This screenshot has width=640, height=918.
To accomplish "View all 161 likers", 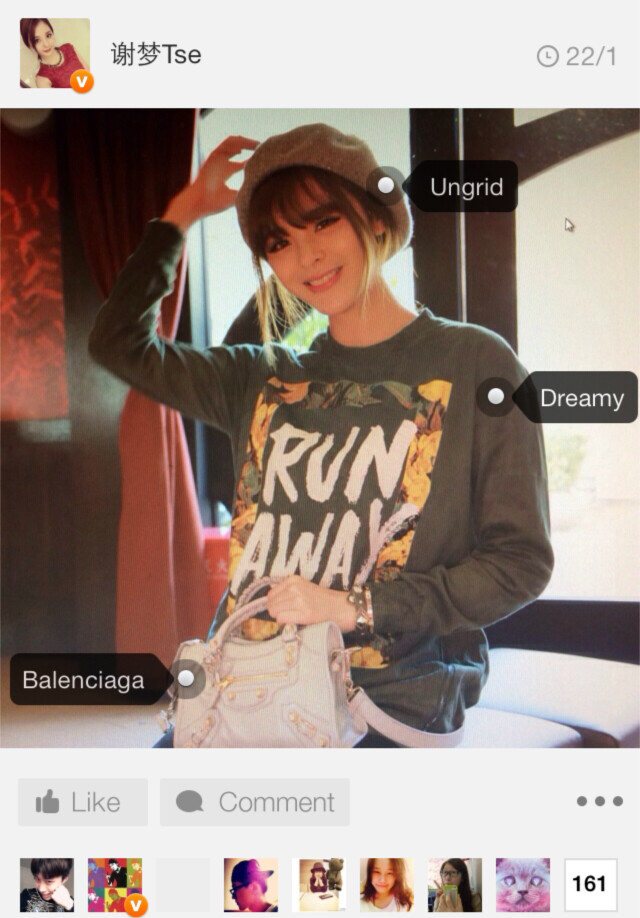I will [x=589, y=884].
